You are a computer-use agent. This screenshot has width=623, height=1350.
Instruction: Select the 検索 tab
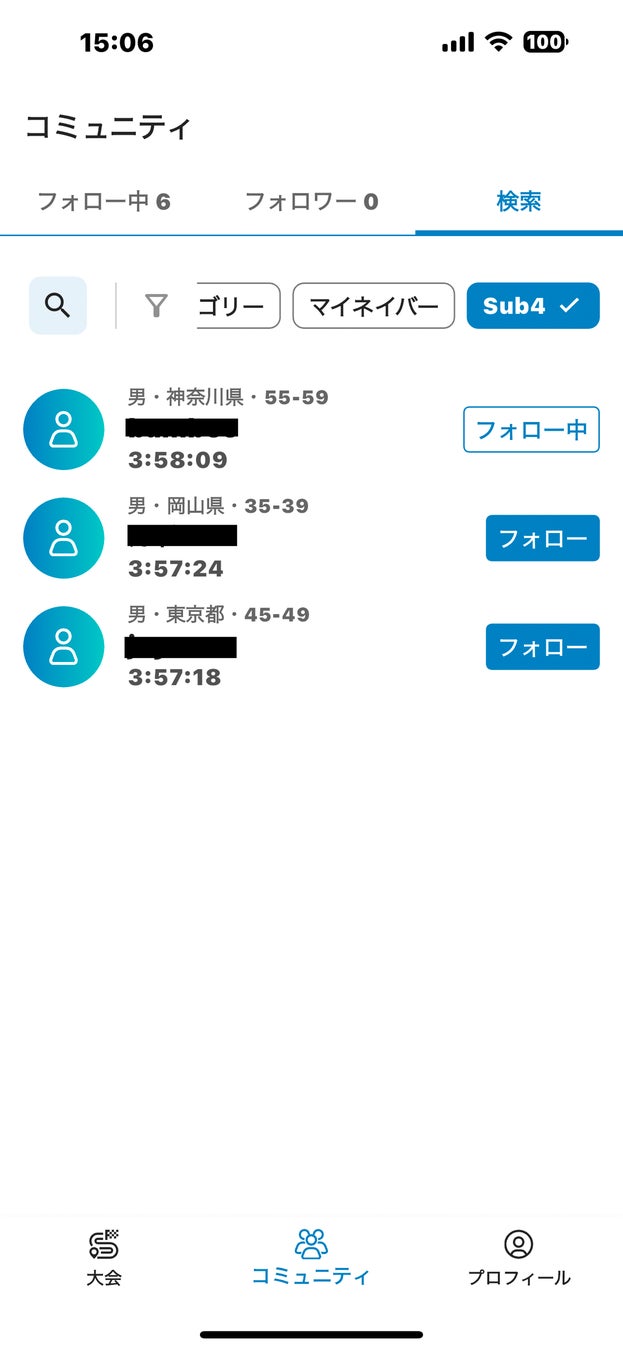tap(519, 202)
